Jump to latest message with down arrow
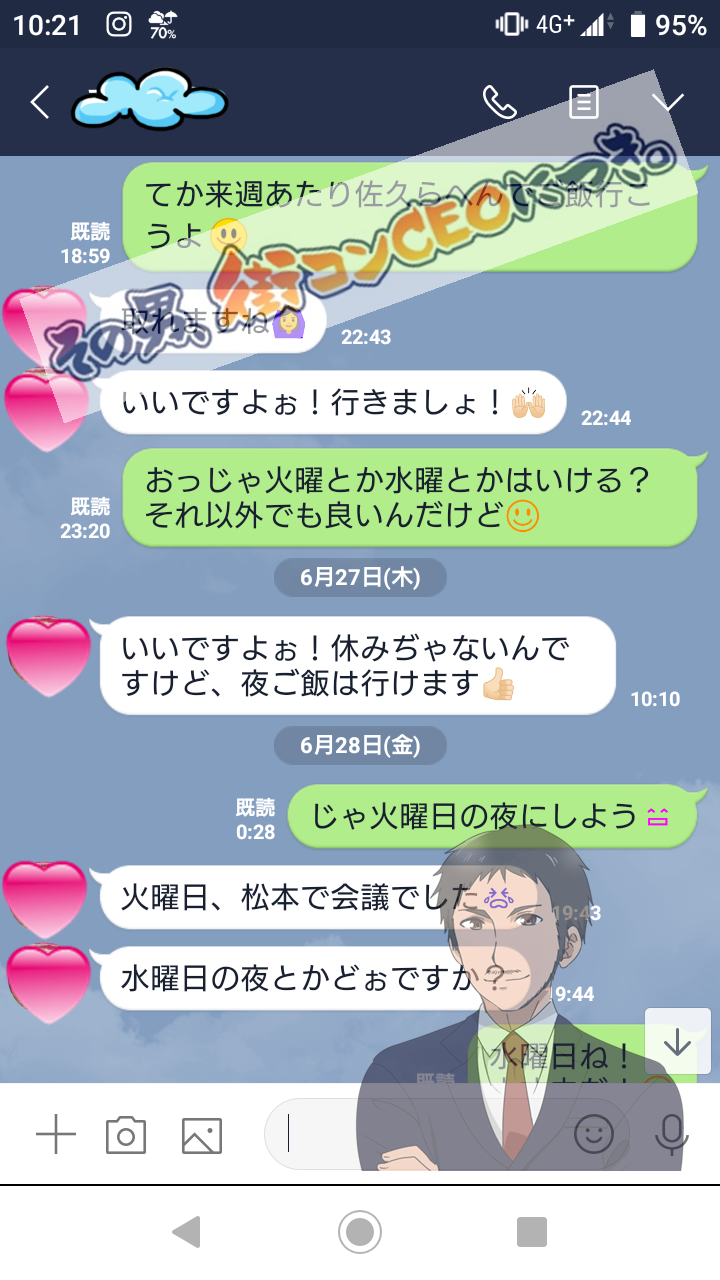Viewport: 720px width, 1280px height. (x=678, y=1042)
